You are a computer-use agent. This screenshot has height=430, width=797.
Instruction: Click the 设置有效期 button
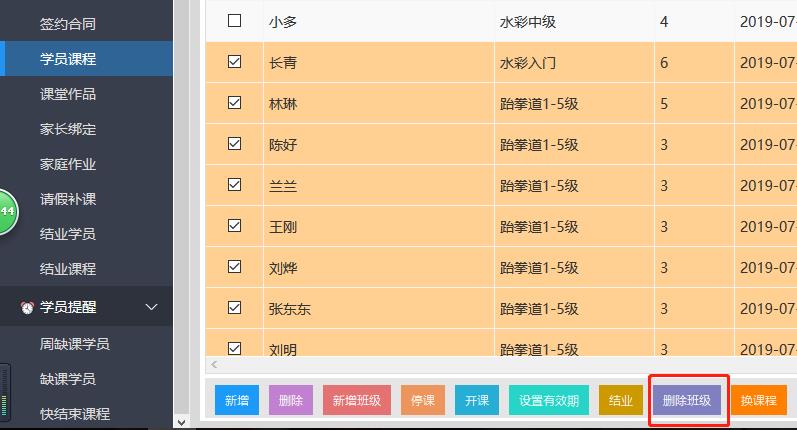549,401
